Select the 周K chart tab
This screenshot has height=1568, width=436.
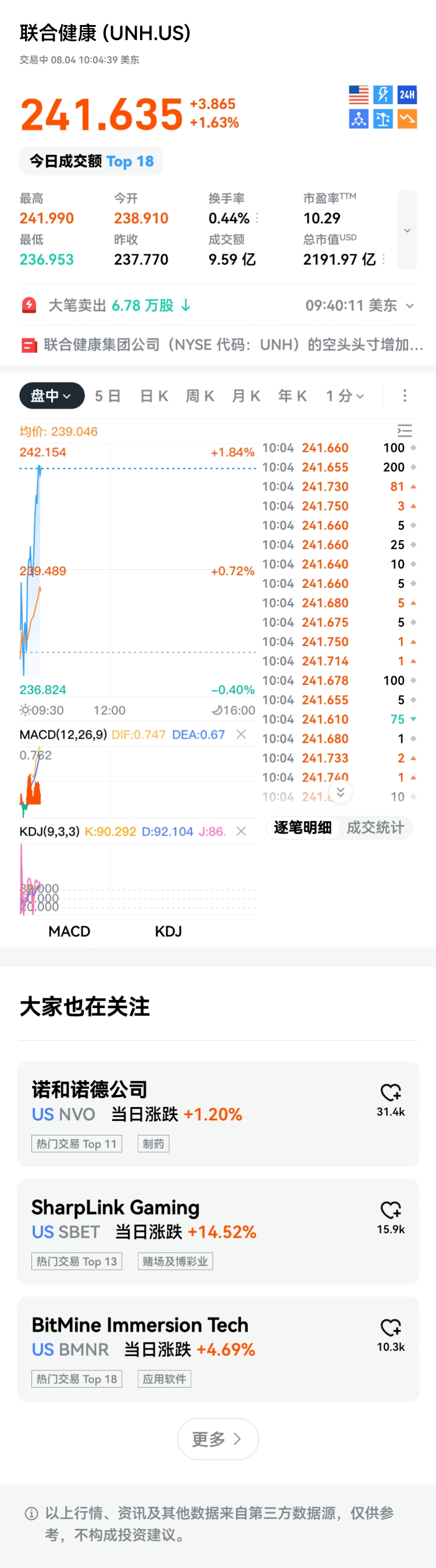[x=200, y=396]
